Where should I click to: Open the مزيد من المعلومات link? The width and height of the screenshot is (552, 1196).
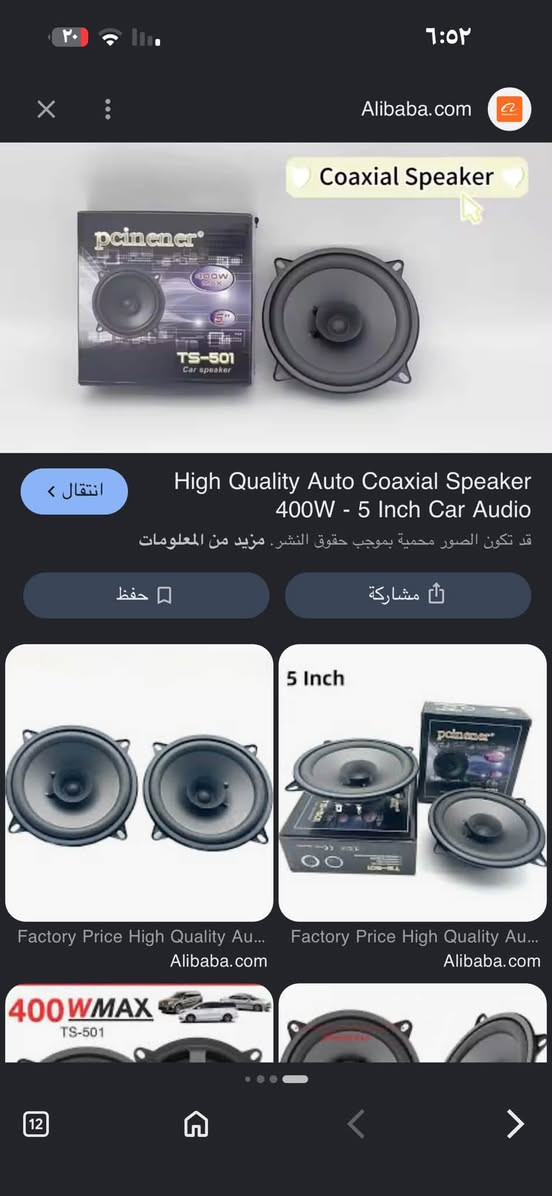(x=201, y=540)
